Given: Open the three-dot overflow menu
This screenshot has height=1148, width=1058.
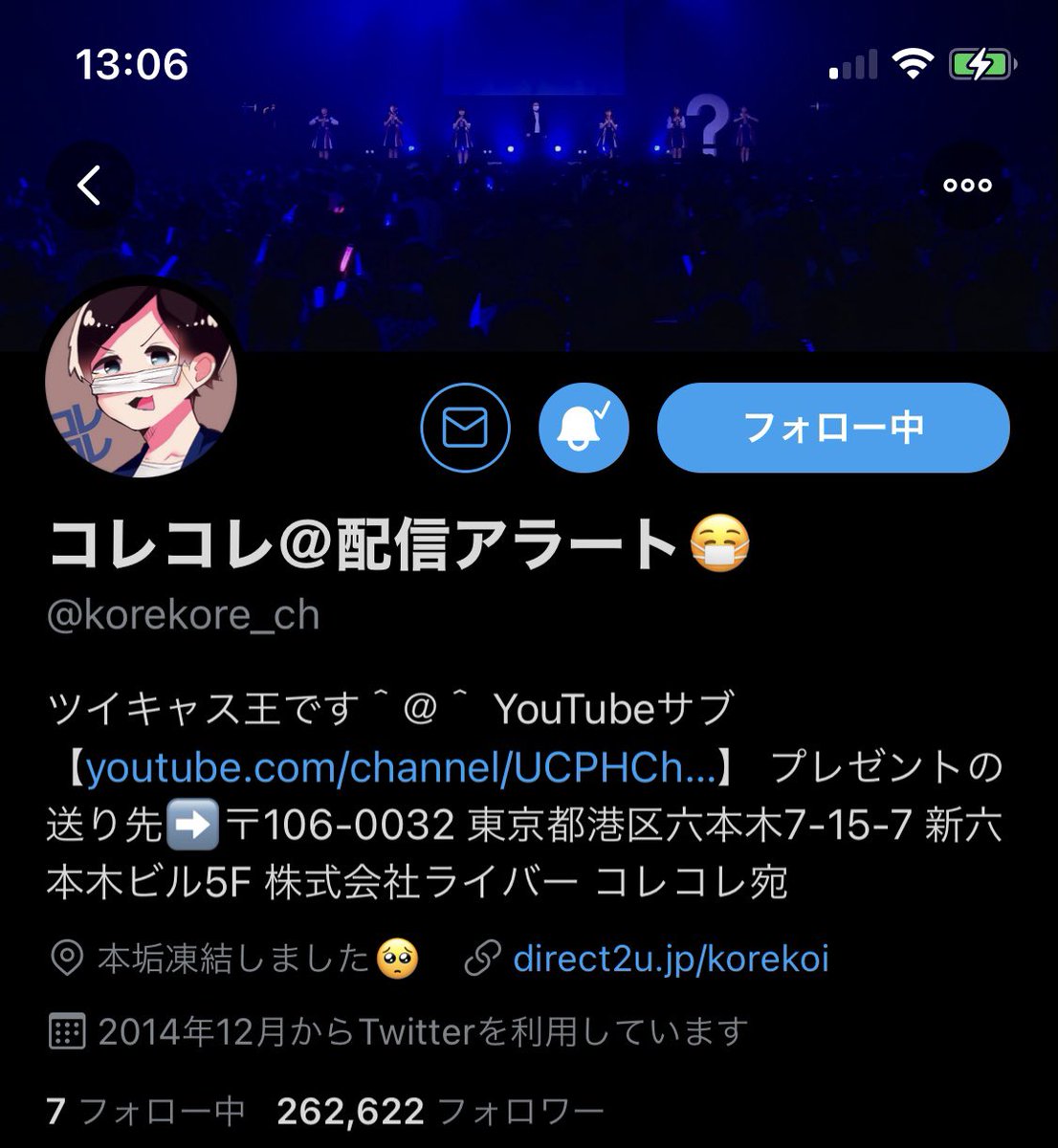Looking at the screenshot, I should tap(967, 186).
